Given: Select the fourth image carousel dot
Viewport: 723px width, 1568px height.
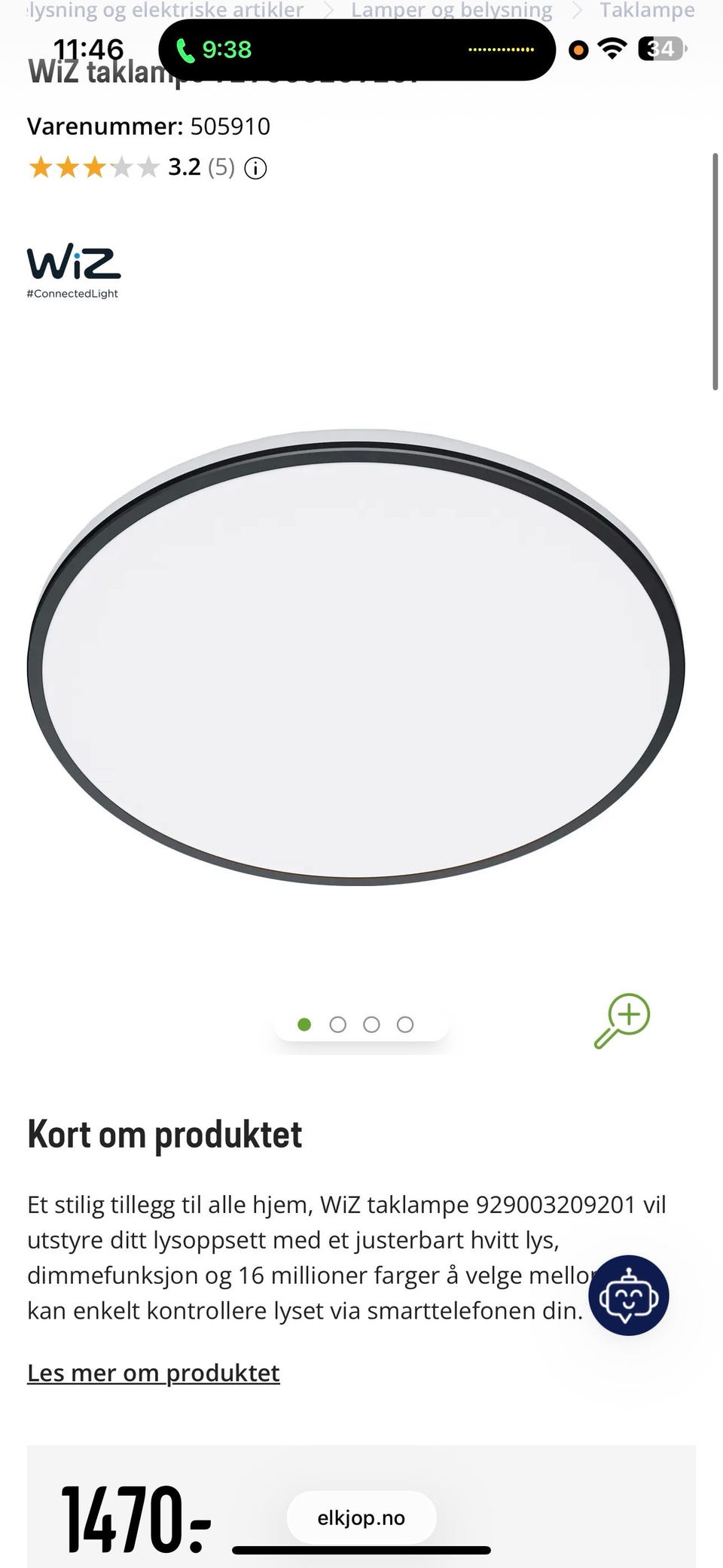Looking at the screenshot, I should point(405,1024).
